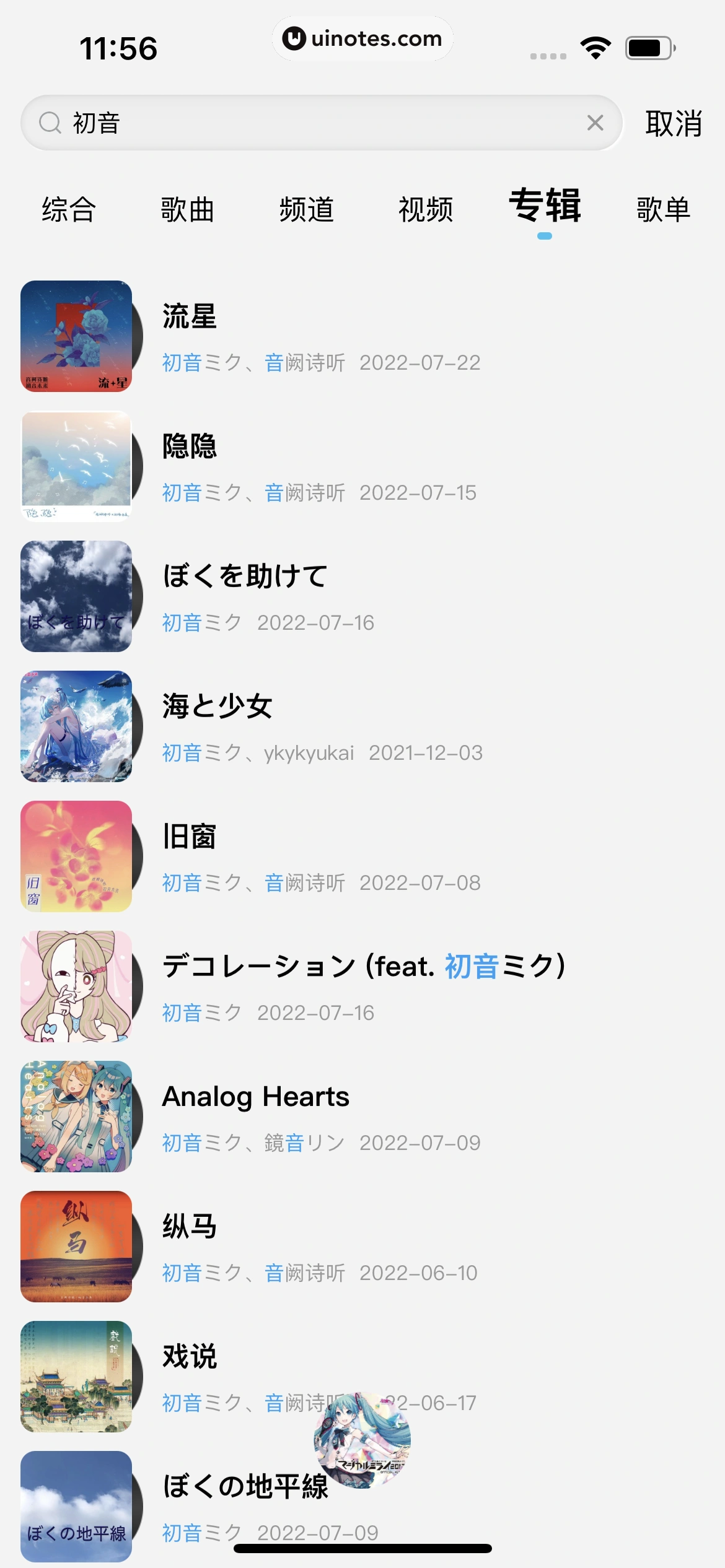This screenshot has height=1568, width=725.
Task: Click the uinotes.com pill in the status bar
Action: point(362,38)
